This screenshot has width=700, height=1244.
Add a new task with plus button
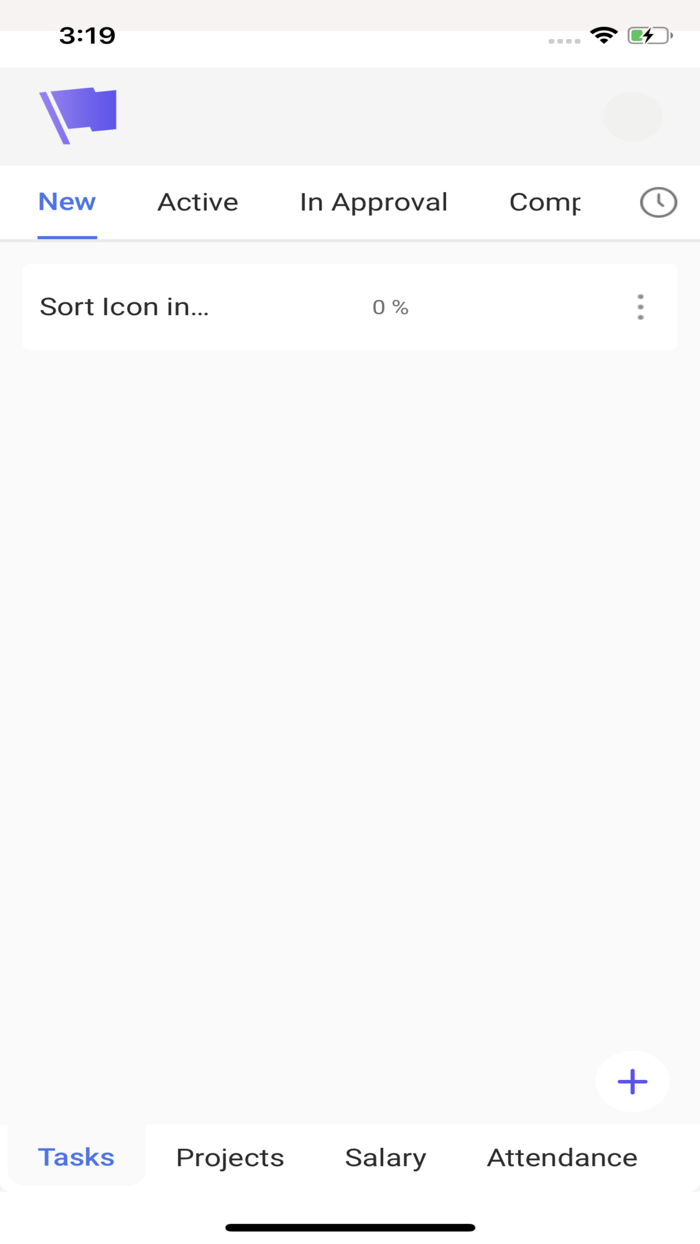click(632, 1081)
